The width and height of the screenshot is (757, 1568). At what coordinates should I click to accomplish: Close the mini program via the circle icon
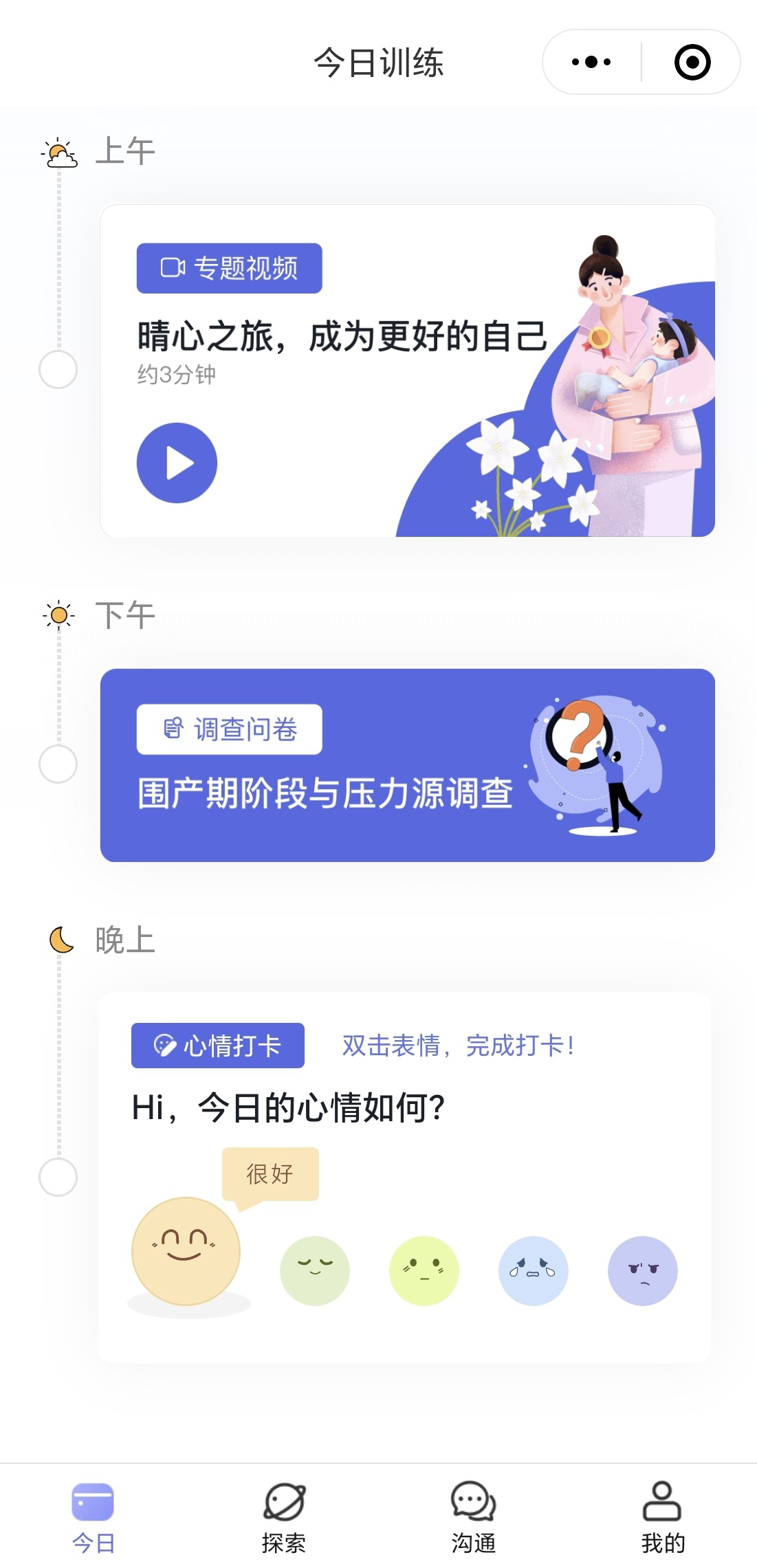tap(692, 63)
